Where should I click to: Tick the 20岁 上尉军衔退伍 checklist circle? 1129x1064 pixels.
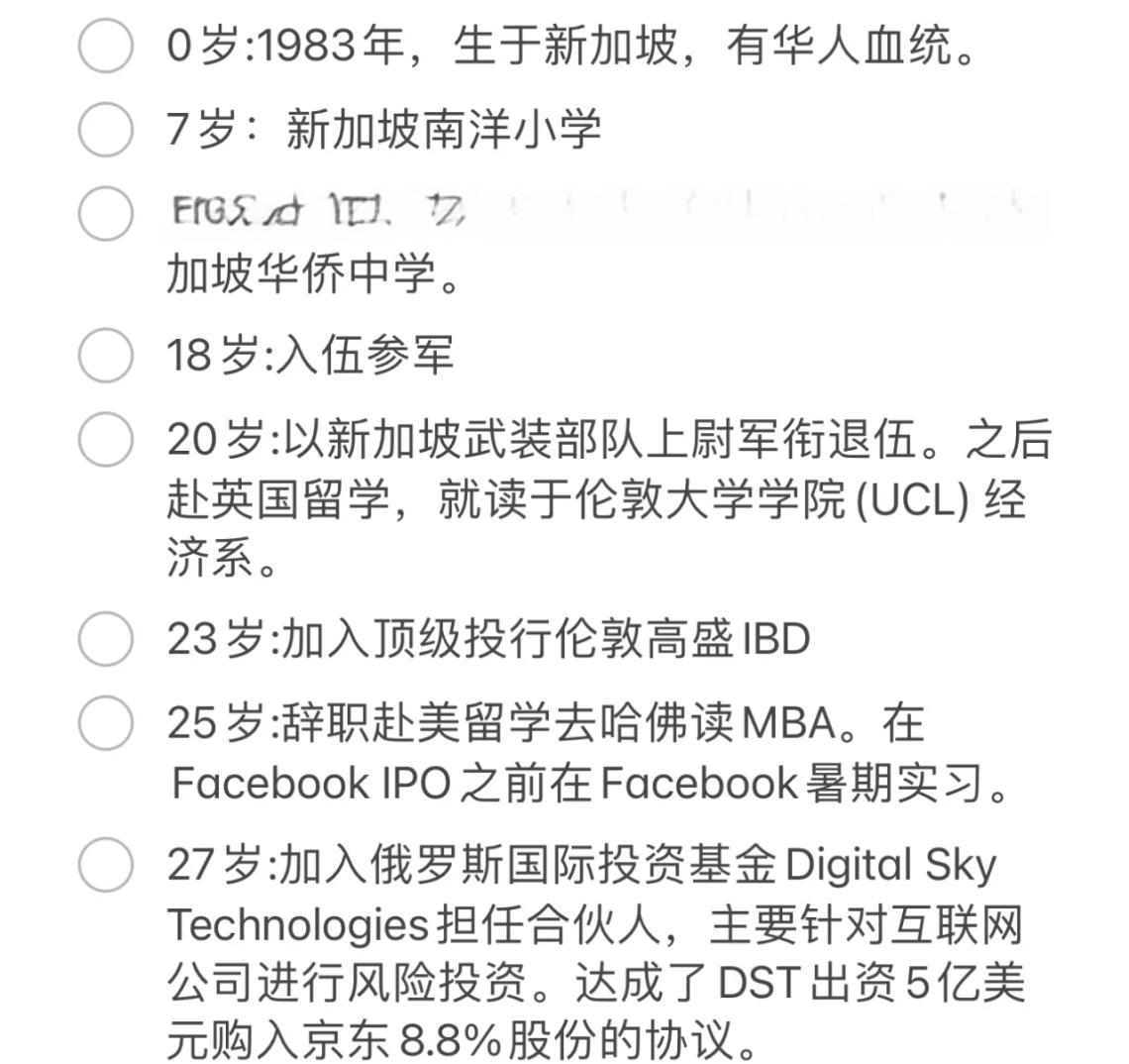105,439
